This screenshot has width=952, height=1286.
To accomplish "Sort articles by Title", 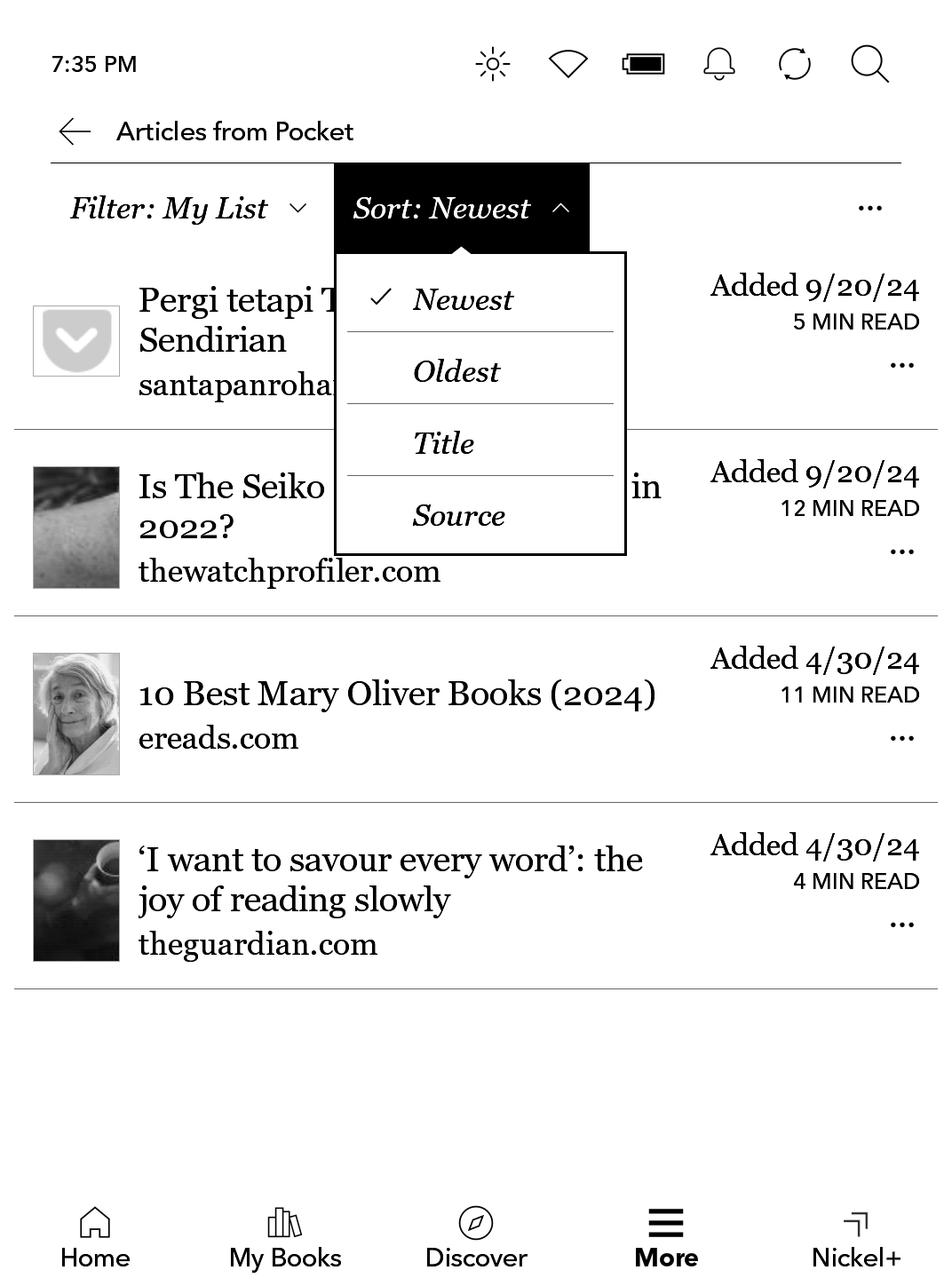I will (x=444, y=443).
